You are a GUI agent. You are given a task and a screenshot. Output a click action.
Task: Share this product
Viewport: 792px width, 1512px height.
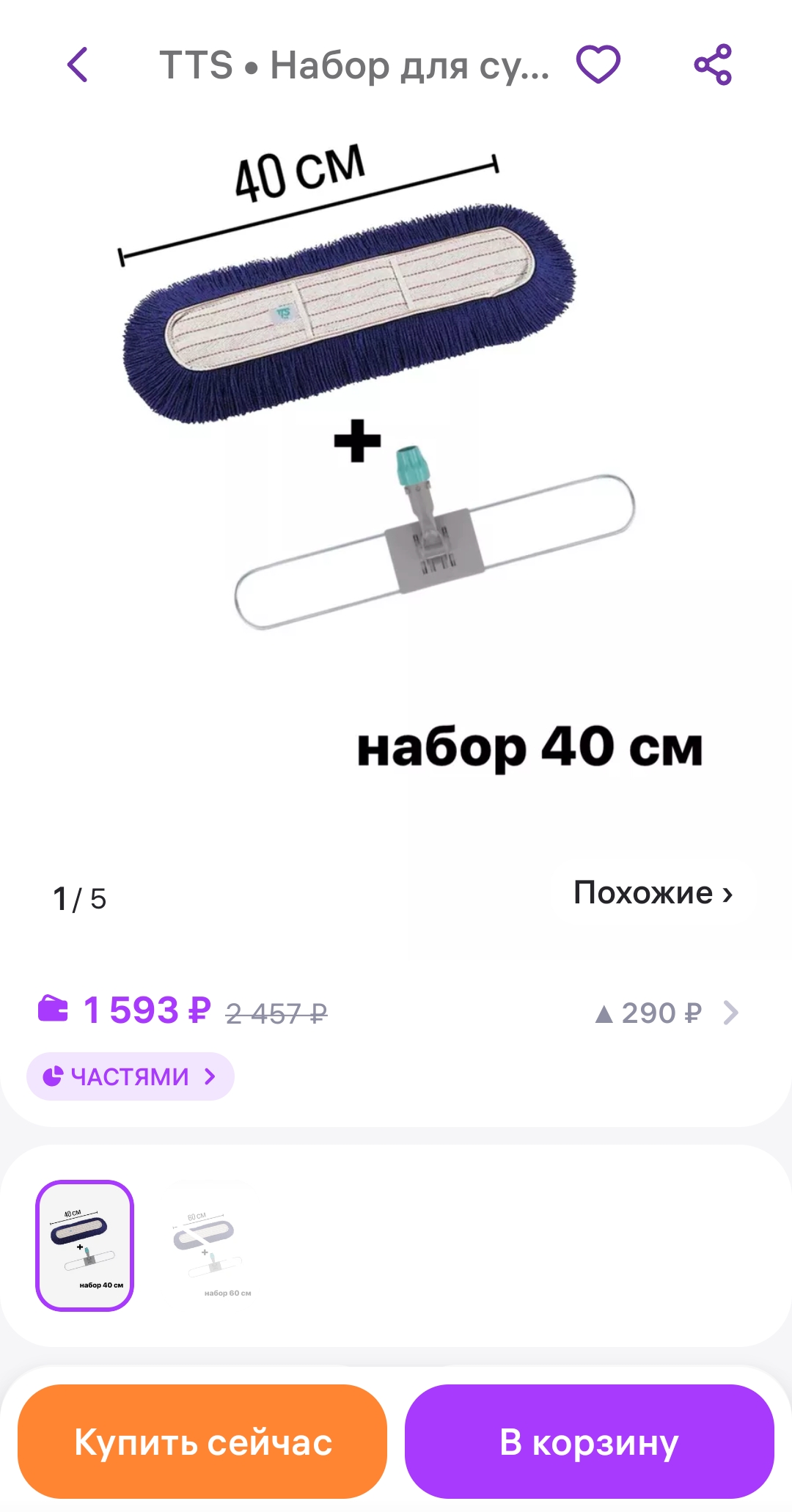point(713,65)
